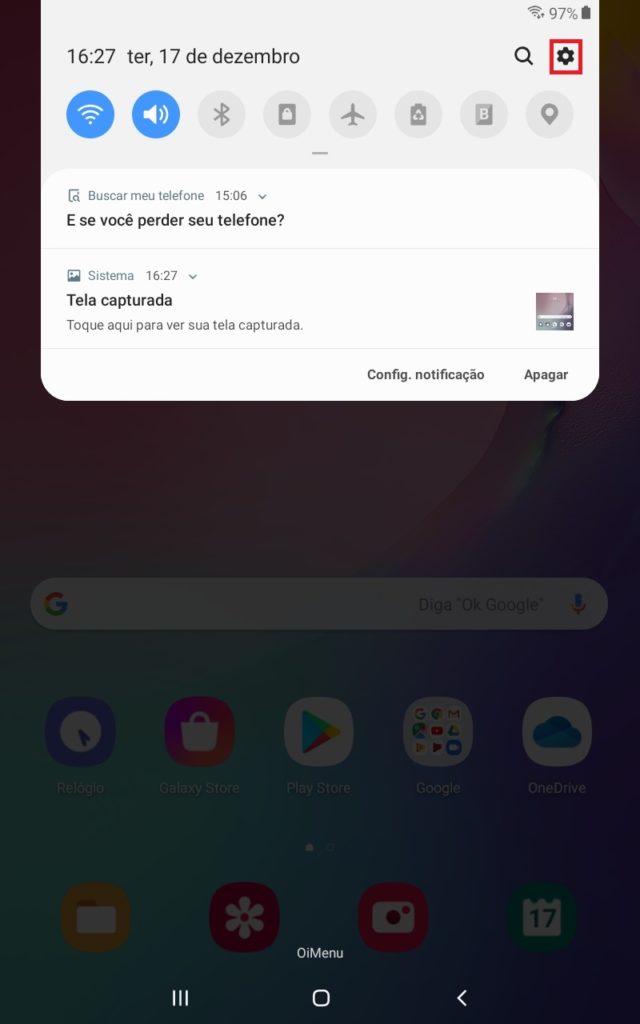Screen dimensions: 640x1024
Task: Enable location quick toggle
Action: click(549, 114)
